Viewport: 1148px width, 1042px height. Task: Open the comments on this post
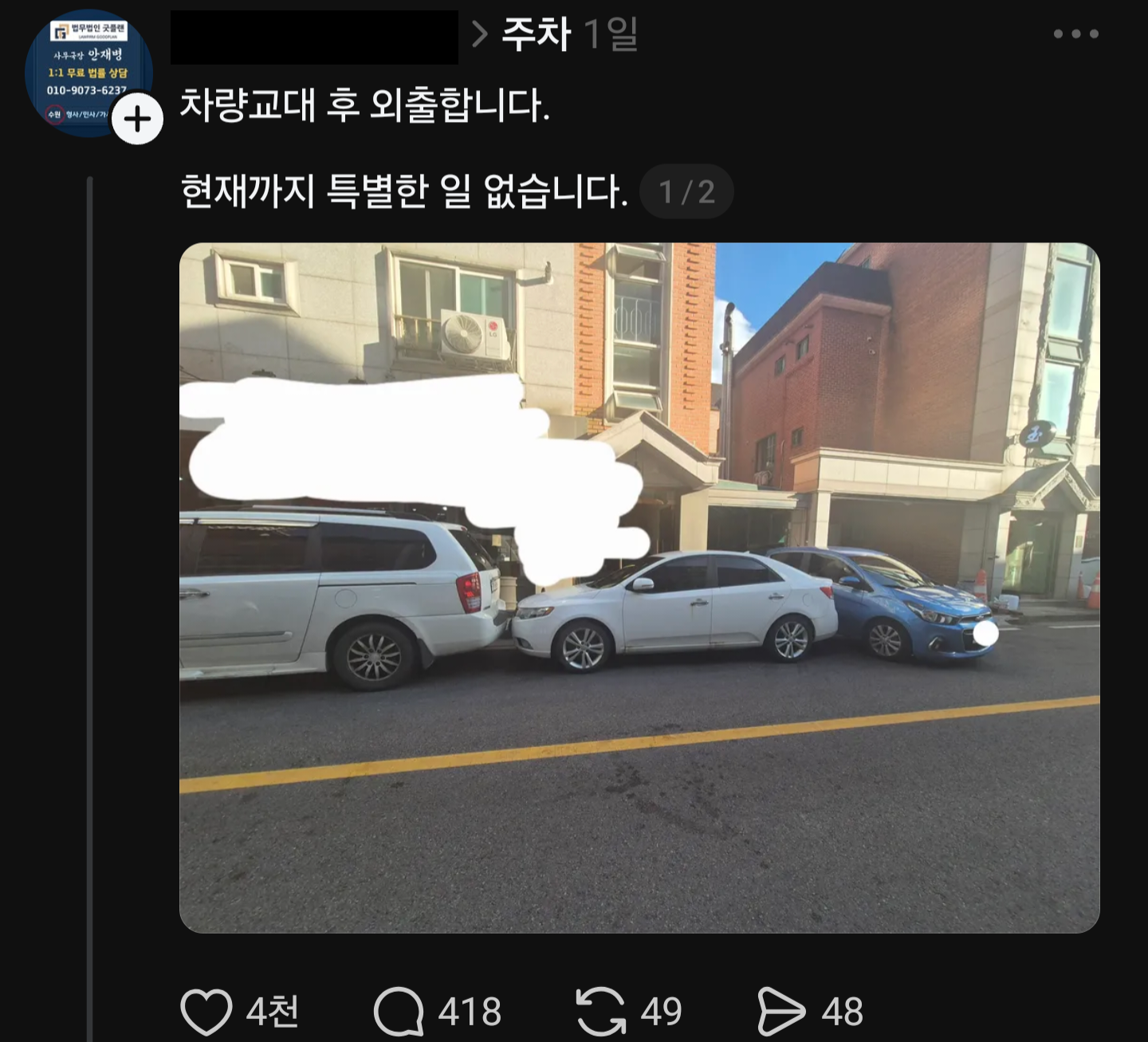click(x=399, y=1011)
